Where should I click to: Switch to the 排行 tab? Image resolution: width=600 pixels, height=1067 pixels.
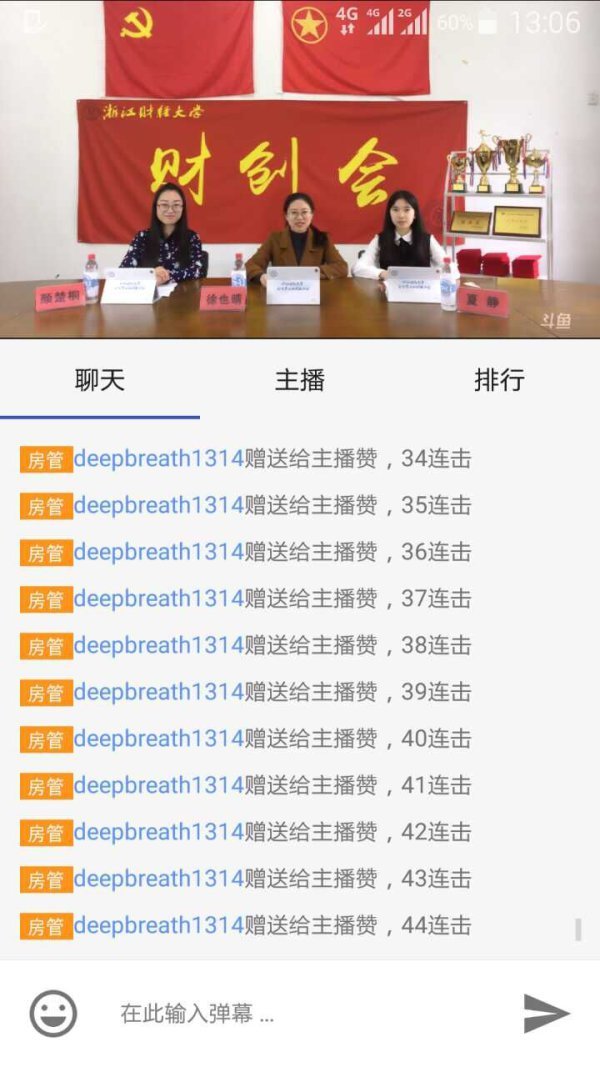[499, 380]
